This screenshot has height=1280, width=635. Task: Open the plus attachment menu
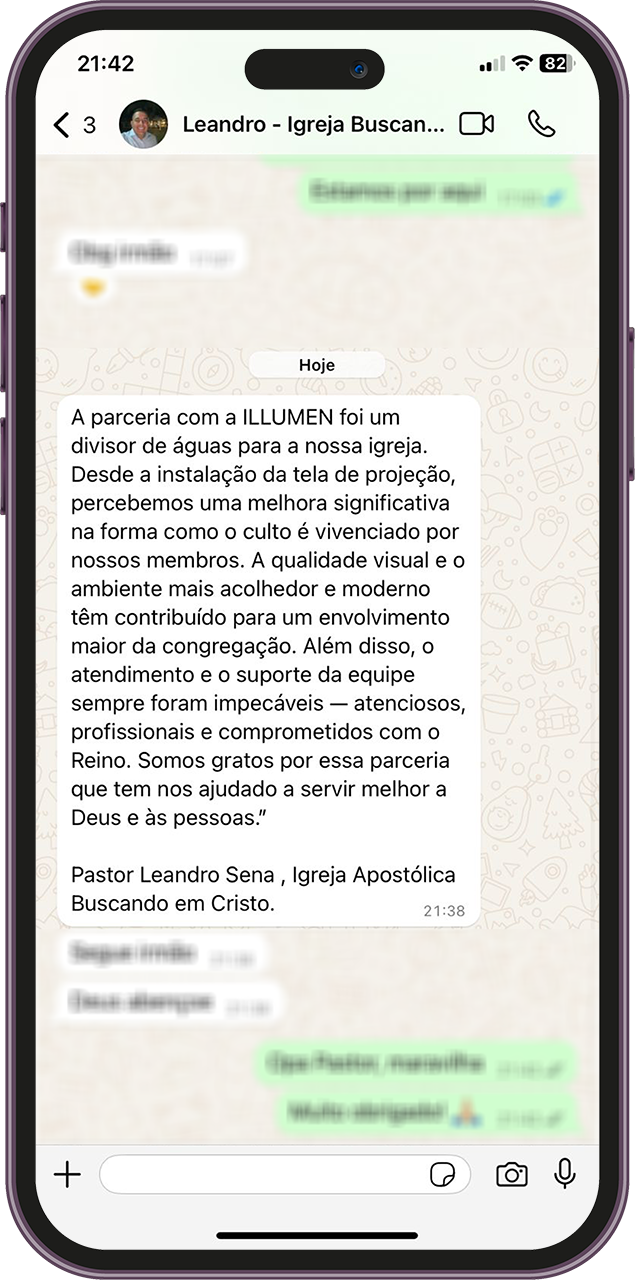(67, 1174)
